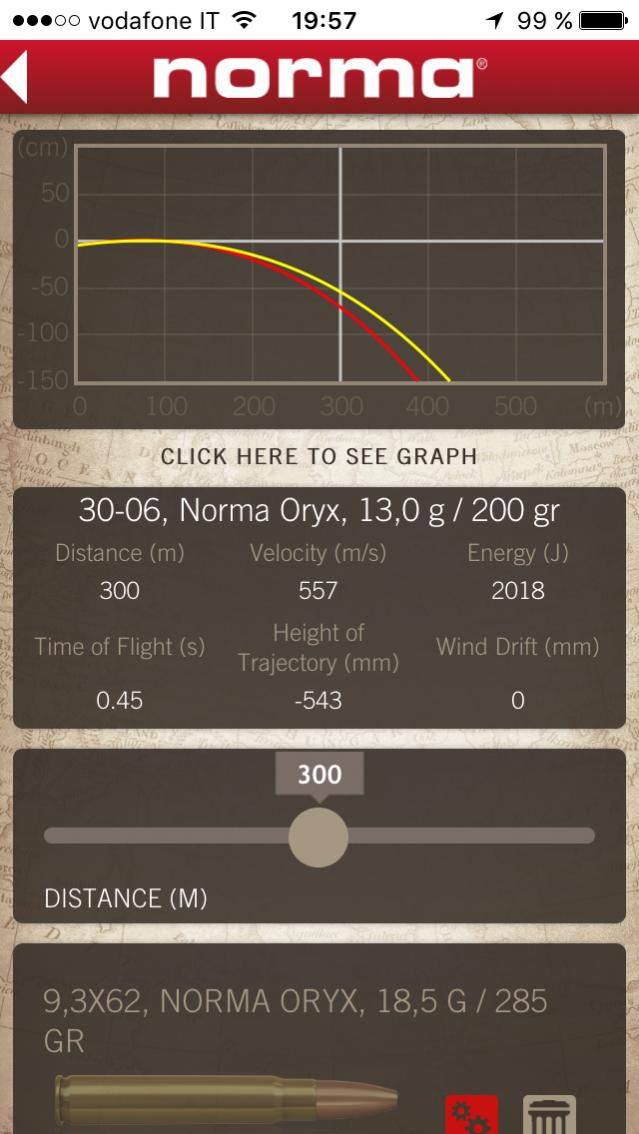Image resolution: width=639 pixels, height=1134 pixels.
Task: Open the full trajectory graph
Action: coord(319,456)
